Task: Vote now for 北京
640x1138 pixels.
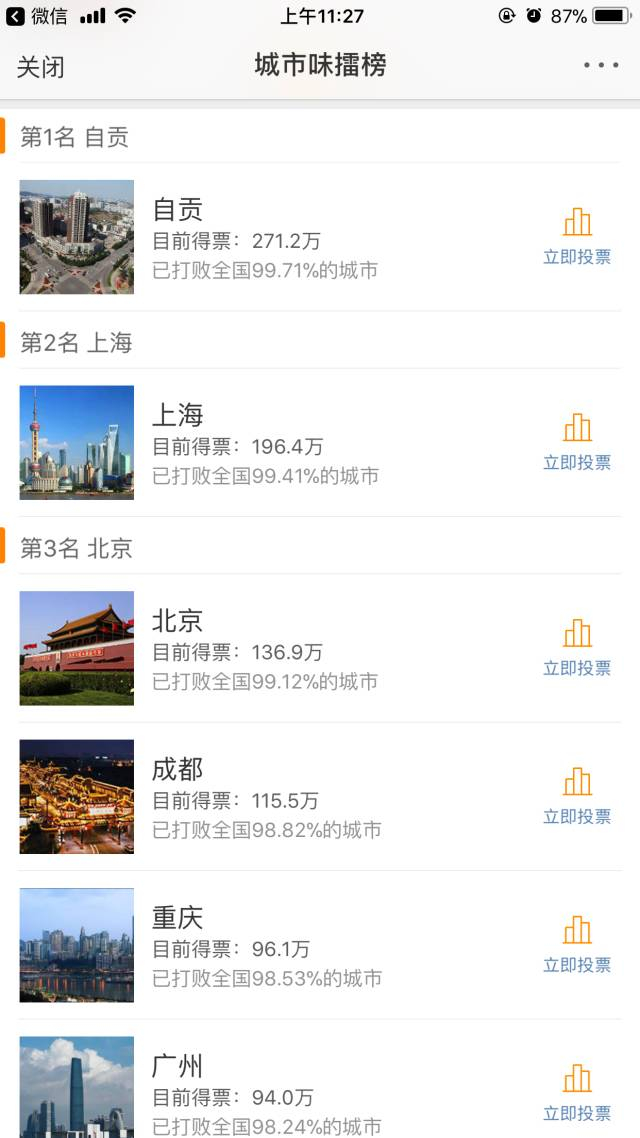Action: [577, 648]
